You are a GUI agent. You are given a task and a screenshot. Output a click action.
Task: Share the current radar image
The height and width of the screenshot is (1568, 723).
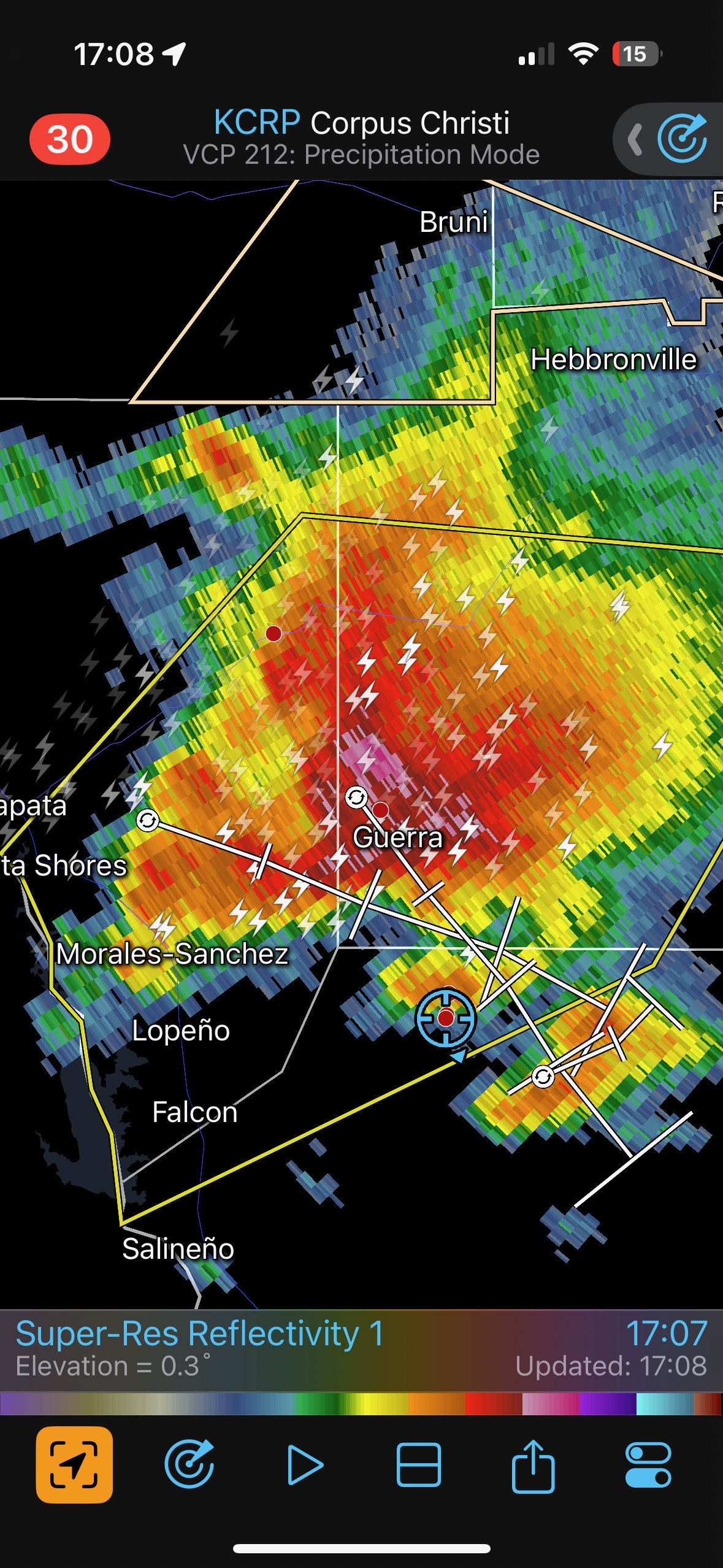pyautogui.click(x=533, y=1464)
